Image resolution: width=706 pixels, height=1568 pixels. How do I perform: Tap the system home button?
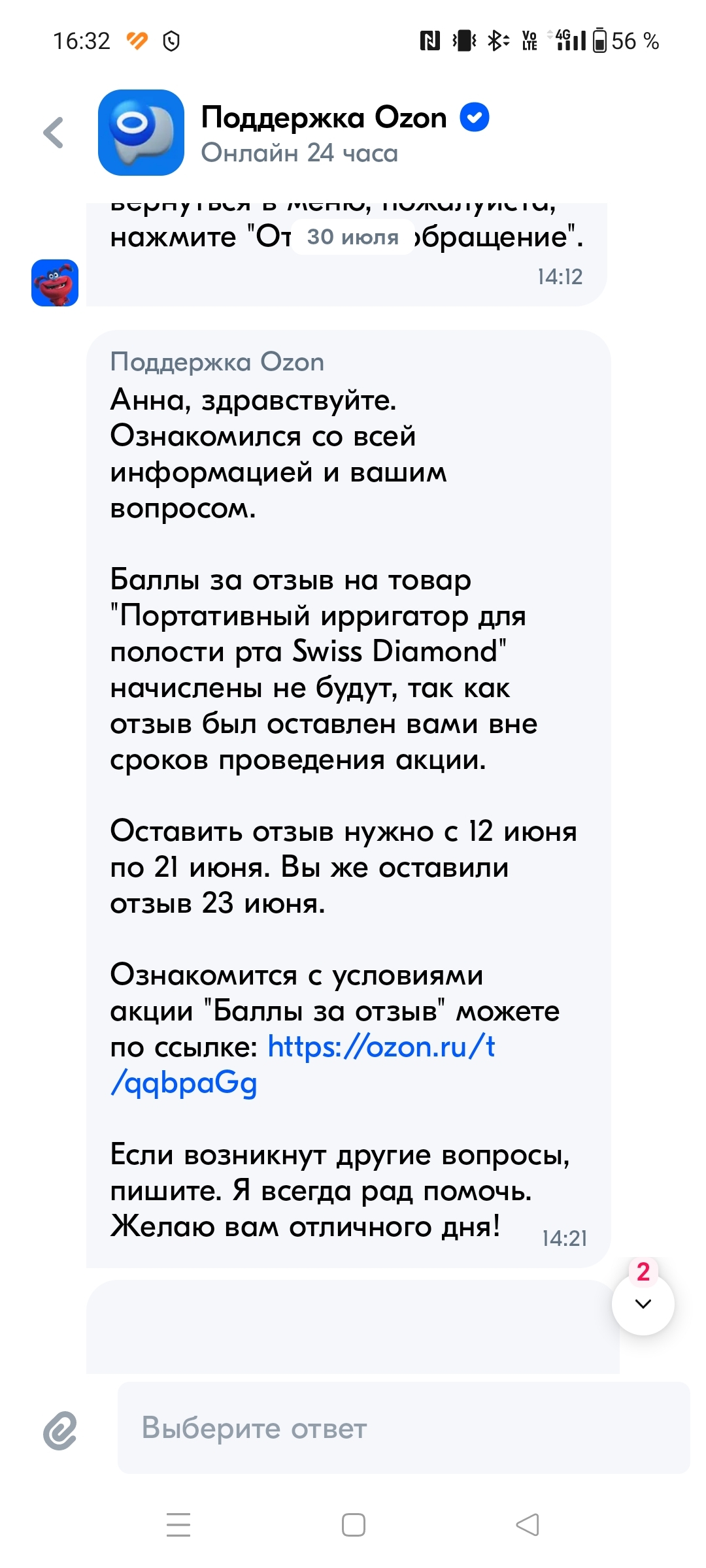pos(353,1525)
